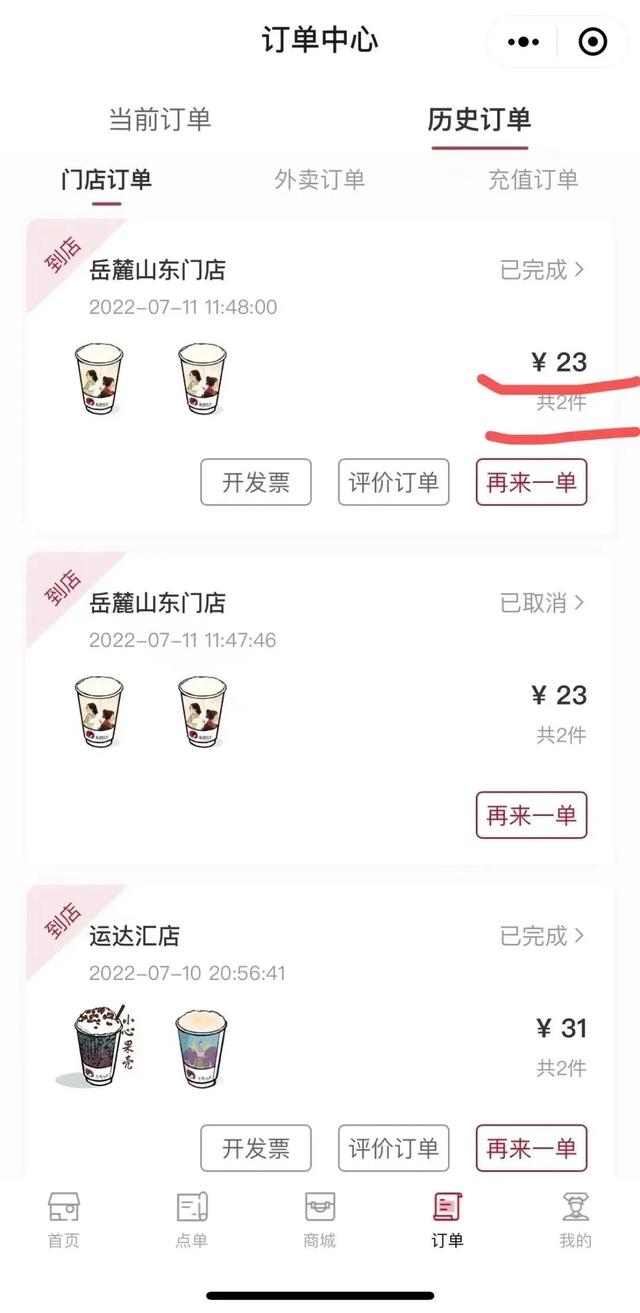Reorder the 11:48:00 order with 再来一单

(x=531, y=482)
